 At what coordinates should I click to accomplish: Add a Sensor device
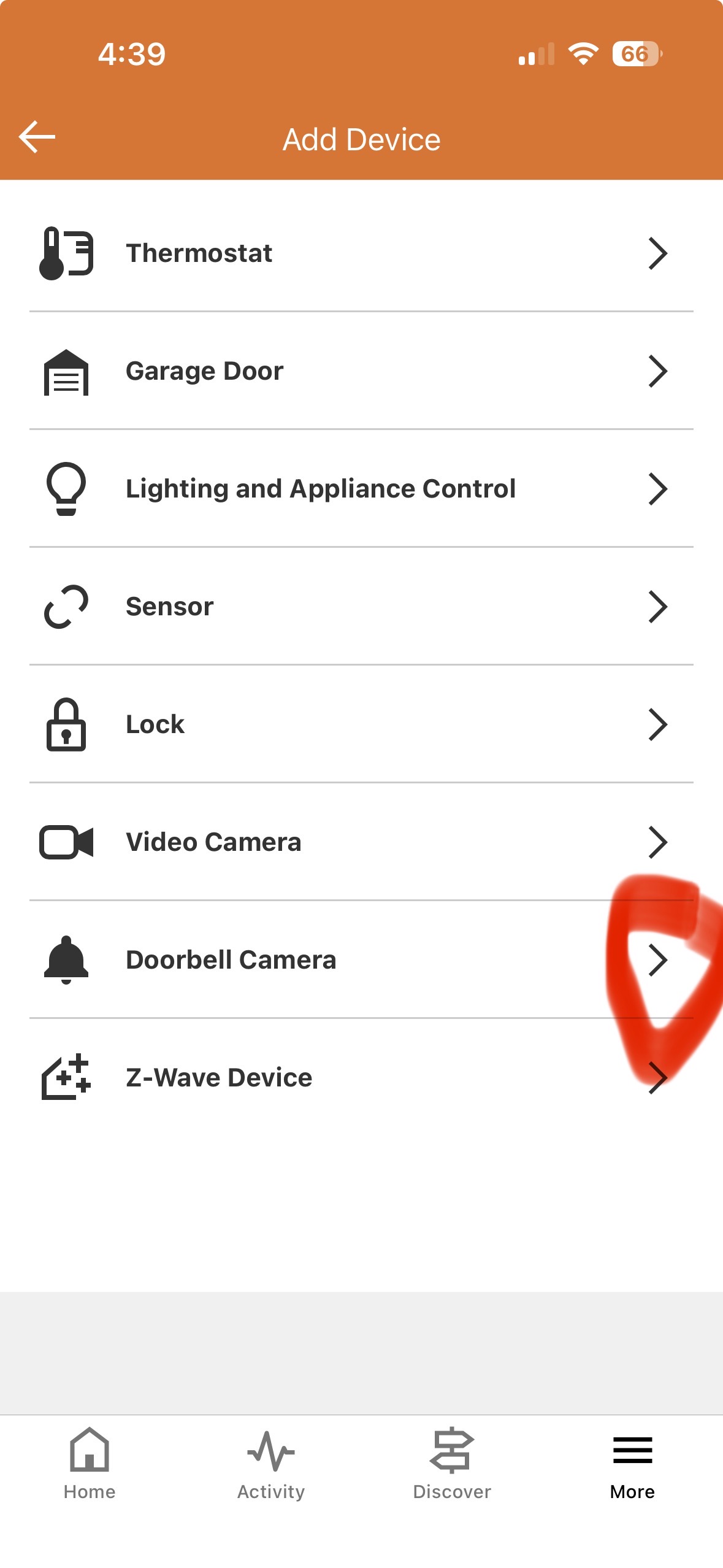361,607
